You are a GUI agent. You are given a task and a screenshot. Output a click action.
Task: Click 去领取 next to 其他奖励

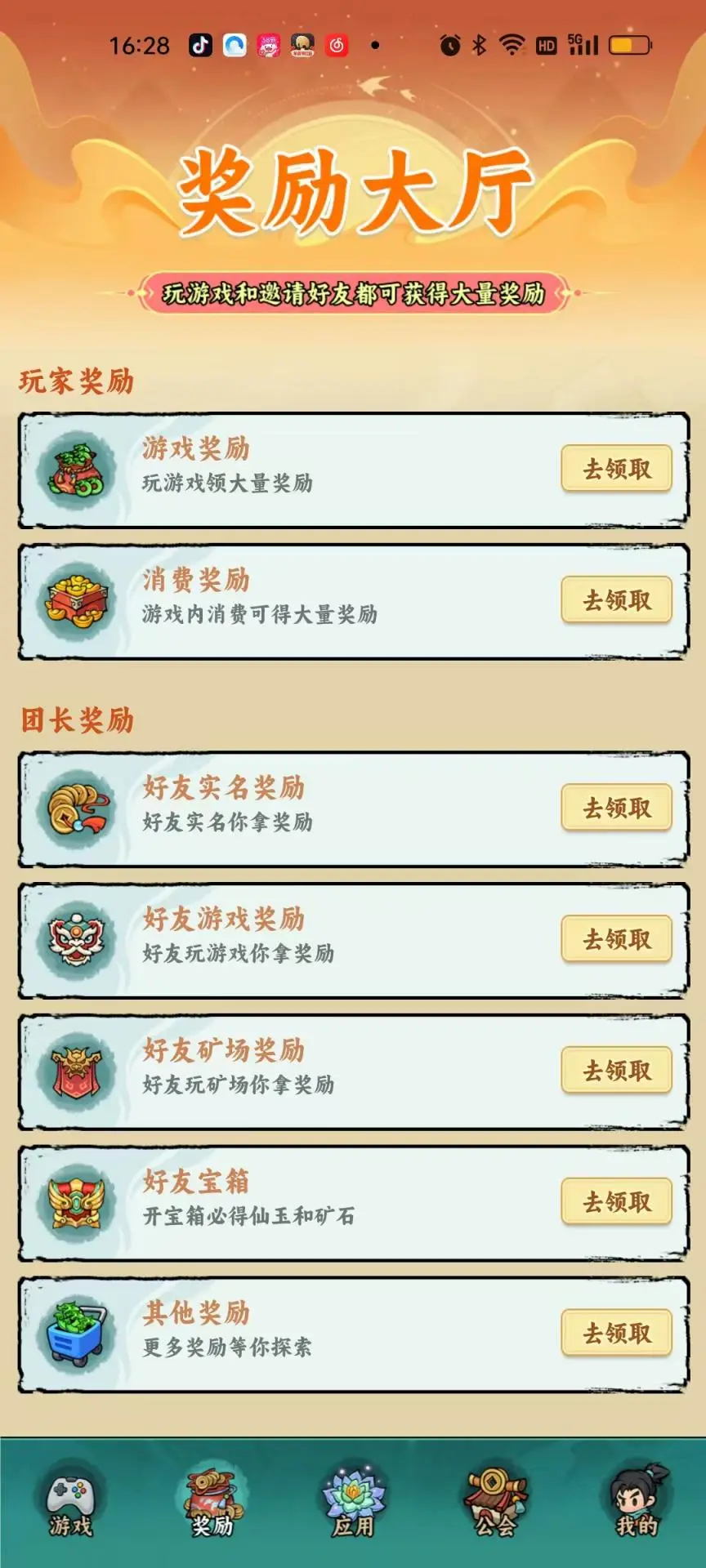pyautogui.click(x=614, y=1331)
